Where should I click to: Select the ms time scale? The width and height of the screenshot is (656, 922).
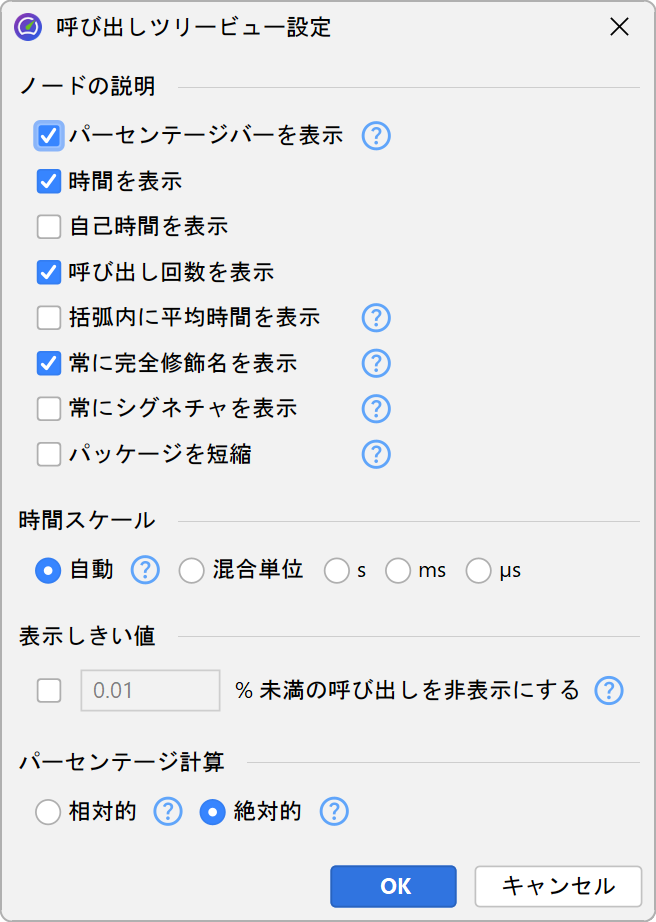click(x=398, y=571)
